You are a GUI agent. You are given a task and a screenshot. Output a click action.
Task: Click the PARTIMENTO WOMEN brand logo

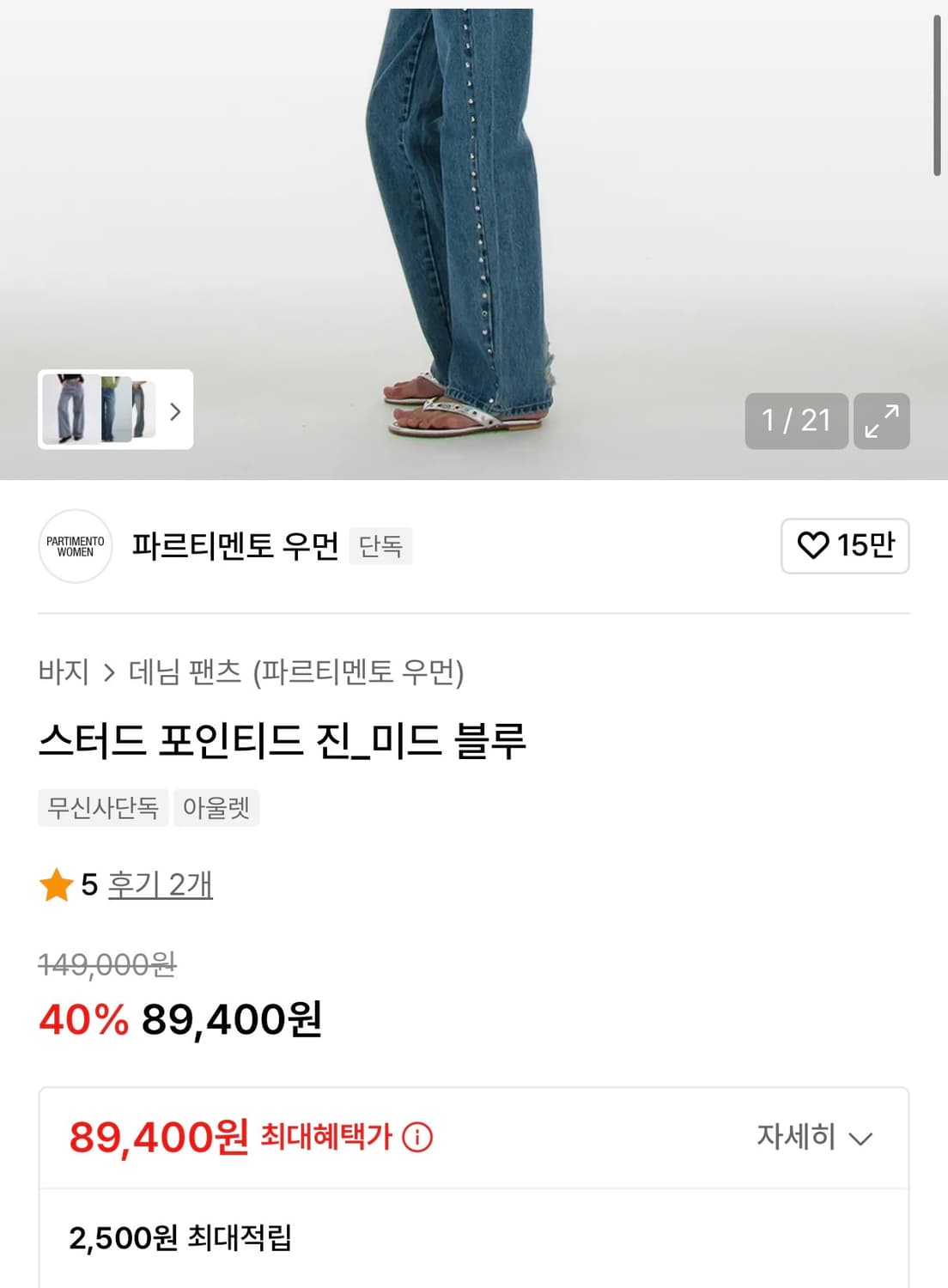pos(76,546)
